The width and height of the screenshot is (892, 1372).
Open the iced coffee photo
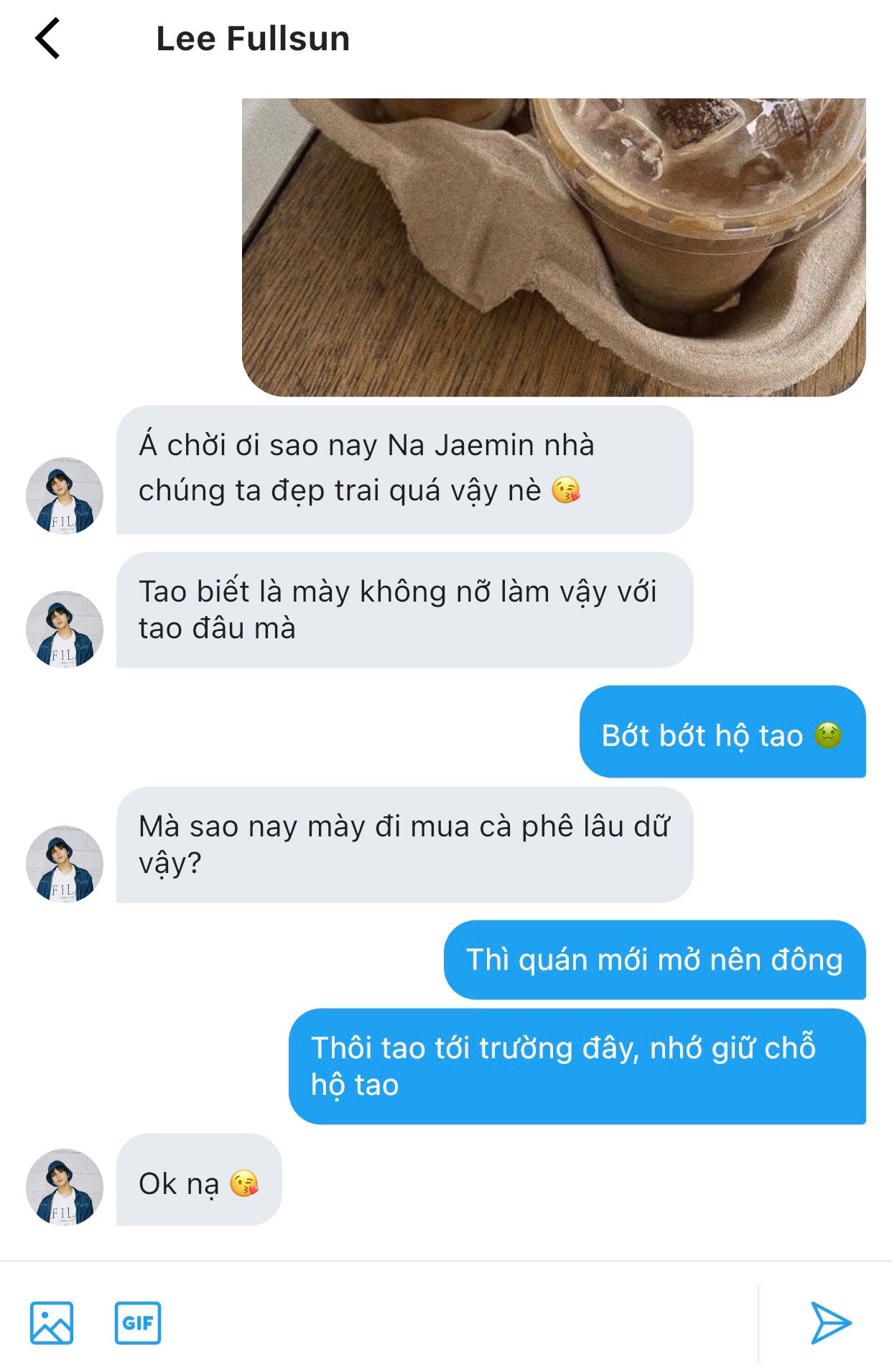point(553,246)
